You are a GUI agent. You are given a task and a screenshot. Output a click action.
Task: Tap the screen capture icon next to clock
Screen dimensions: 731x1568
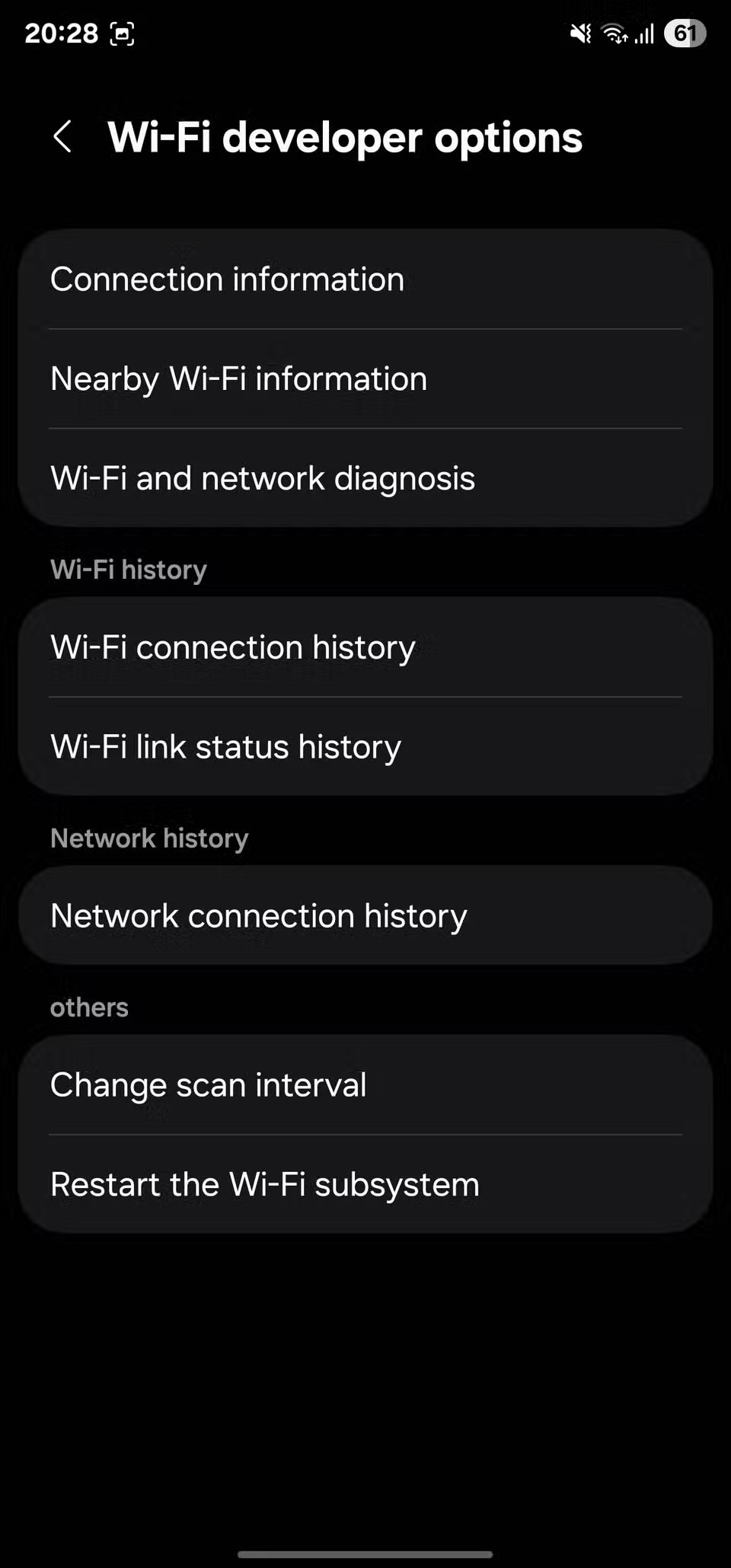tap(123, 34)
